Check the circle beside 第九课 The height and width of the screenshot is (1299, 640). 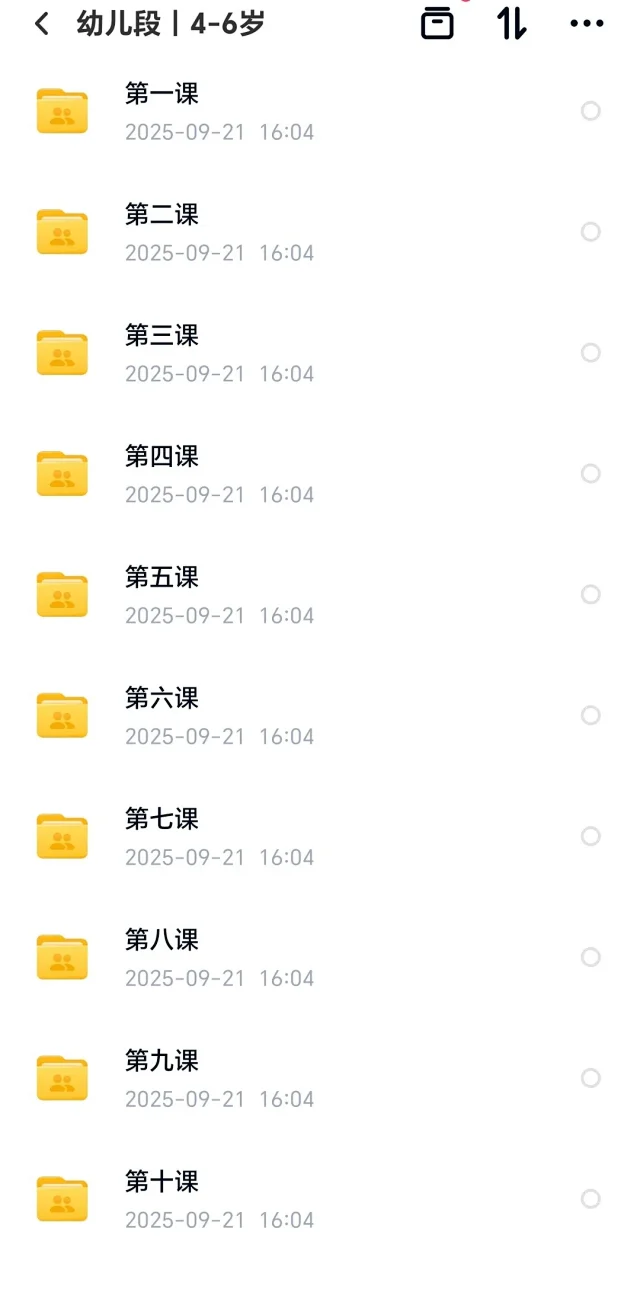[x=591, y=1078]
